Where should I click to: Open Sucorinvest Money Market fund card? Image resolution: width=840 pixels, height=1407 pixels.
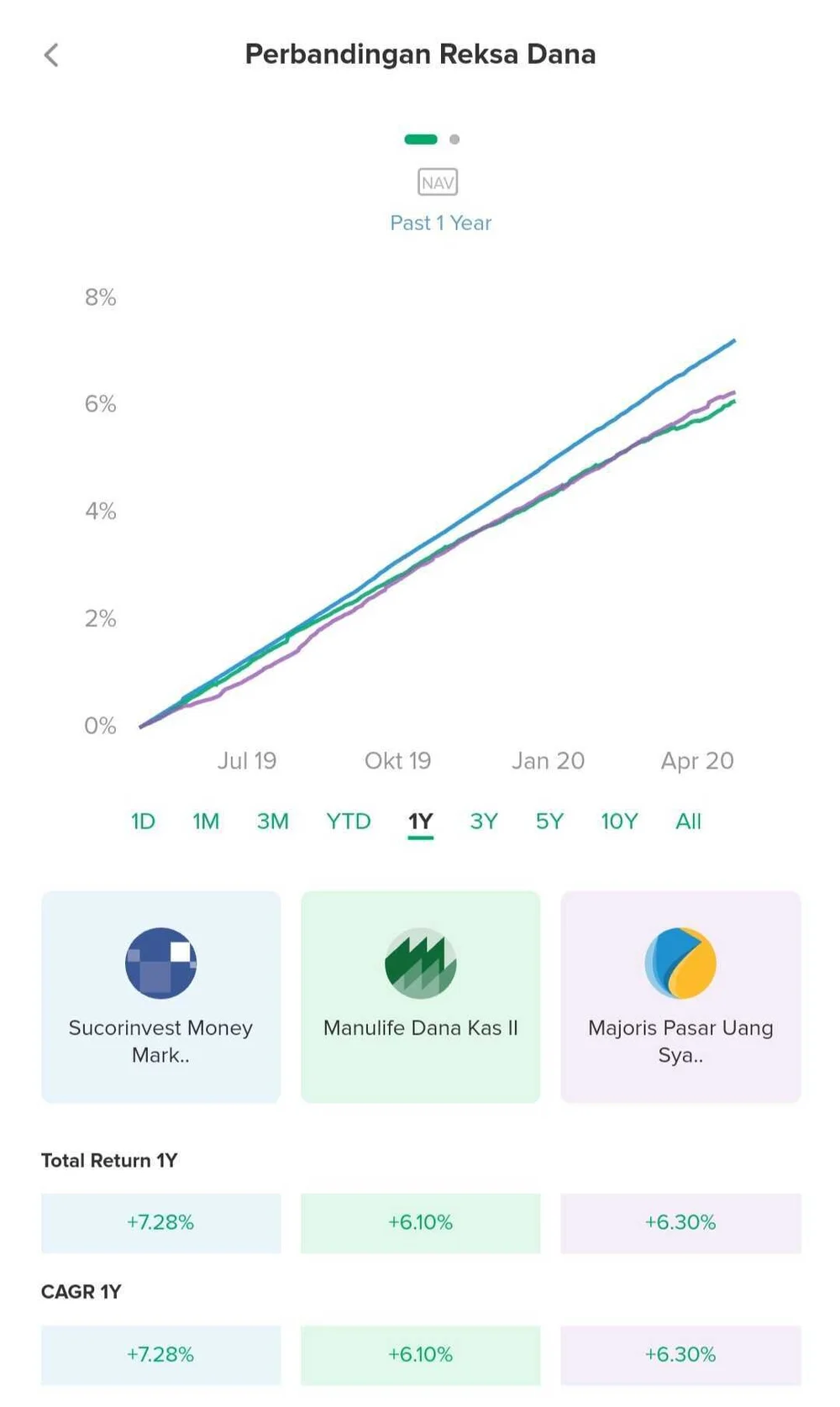(161, 997)
